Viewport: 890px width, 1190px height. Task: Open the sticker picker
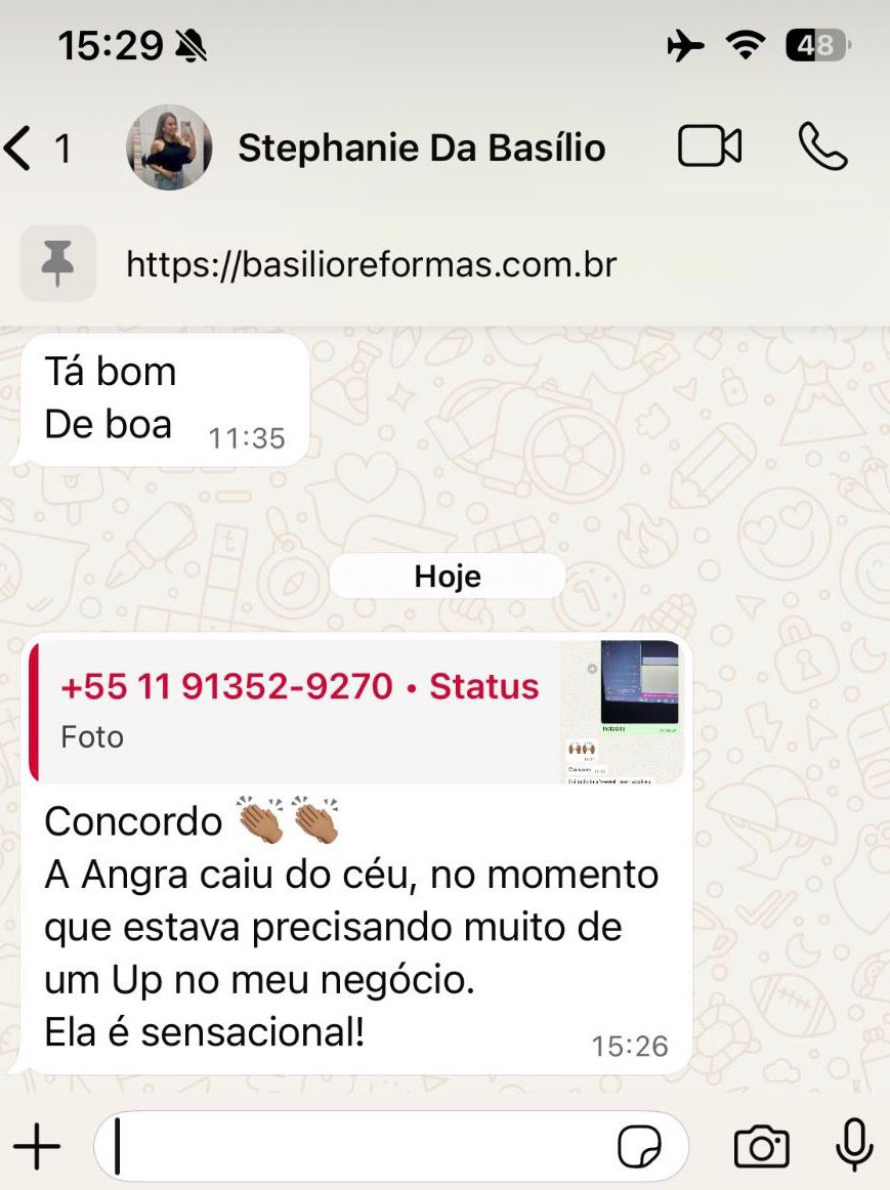click(641, 1146)
